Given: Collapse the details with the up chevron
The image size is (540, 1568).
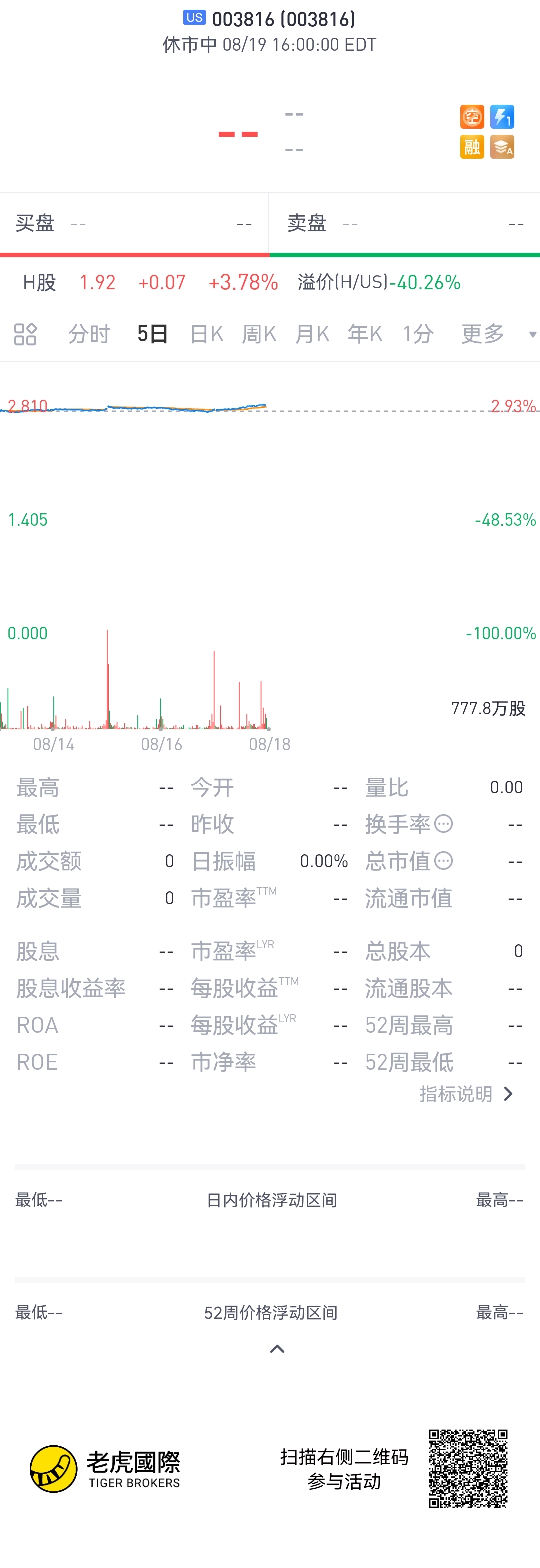Looking at the screenshot, I should pyautogui.click(x=277, y=1349).
